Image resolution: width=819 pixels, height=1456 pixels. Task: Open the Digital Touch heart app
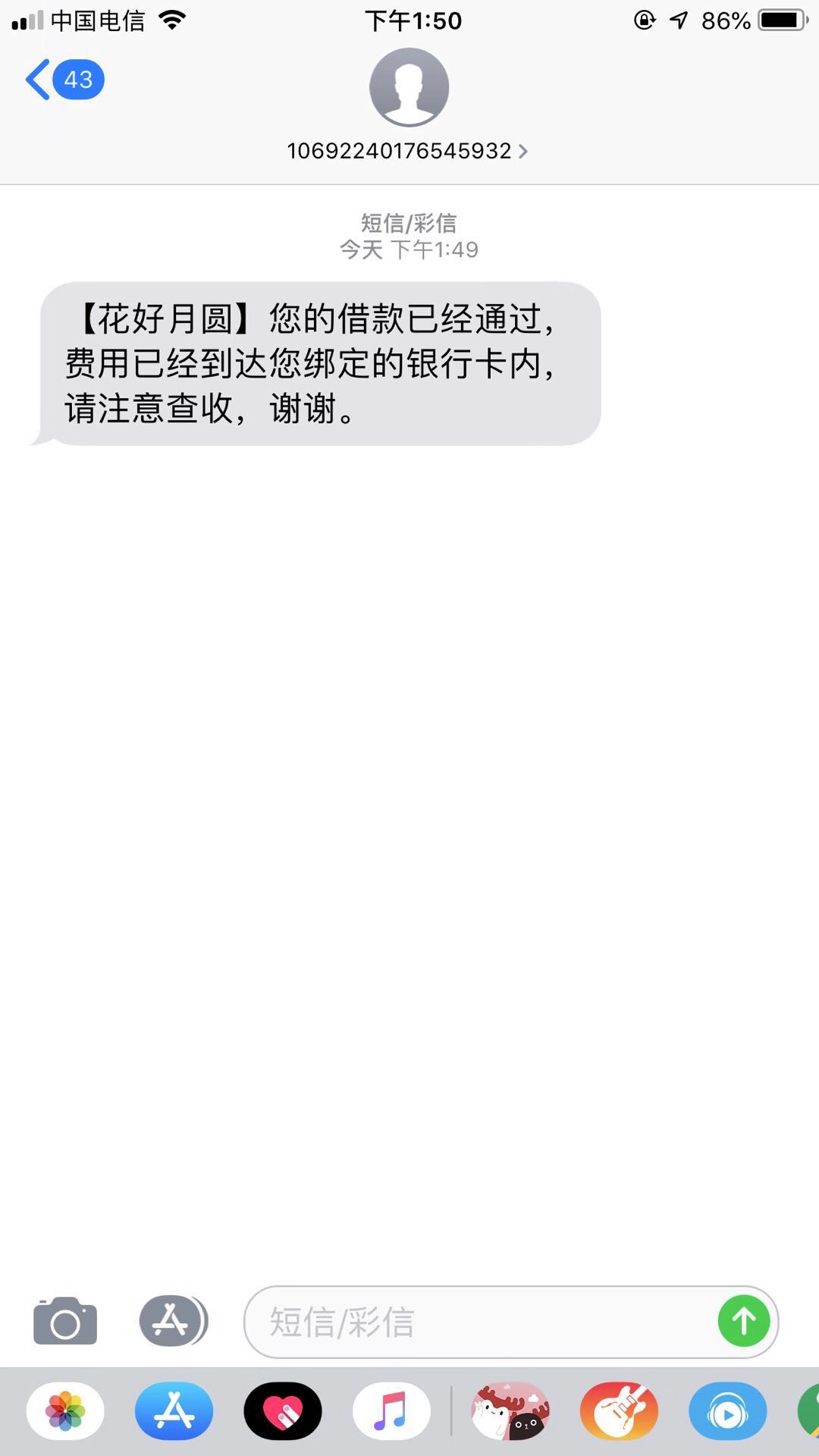click(x=283, y=1411)
